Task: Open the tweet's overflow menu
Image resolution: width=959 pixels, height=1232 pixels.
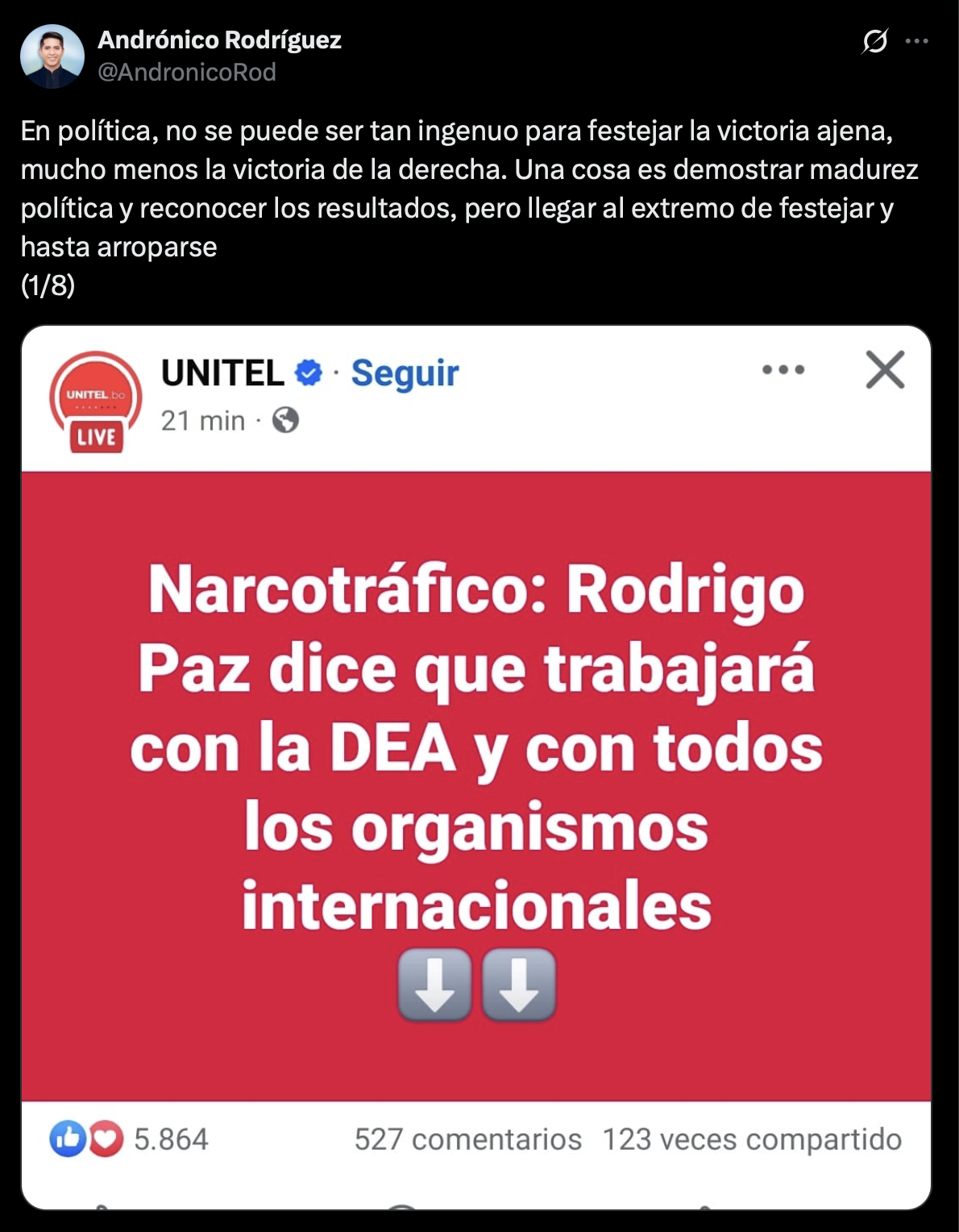Action: pos(917,41)
